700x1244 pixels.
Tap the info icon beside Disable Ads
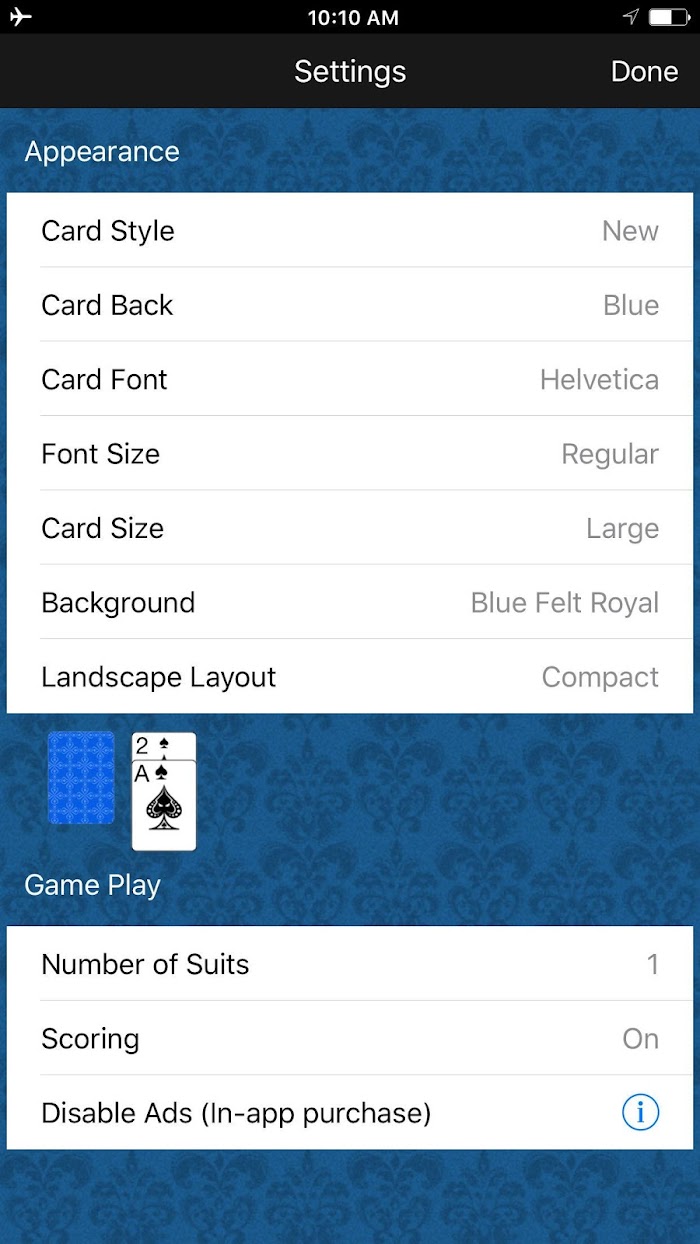pyautogui.click(x=641, y=1112)
